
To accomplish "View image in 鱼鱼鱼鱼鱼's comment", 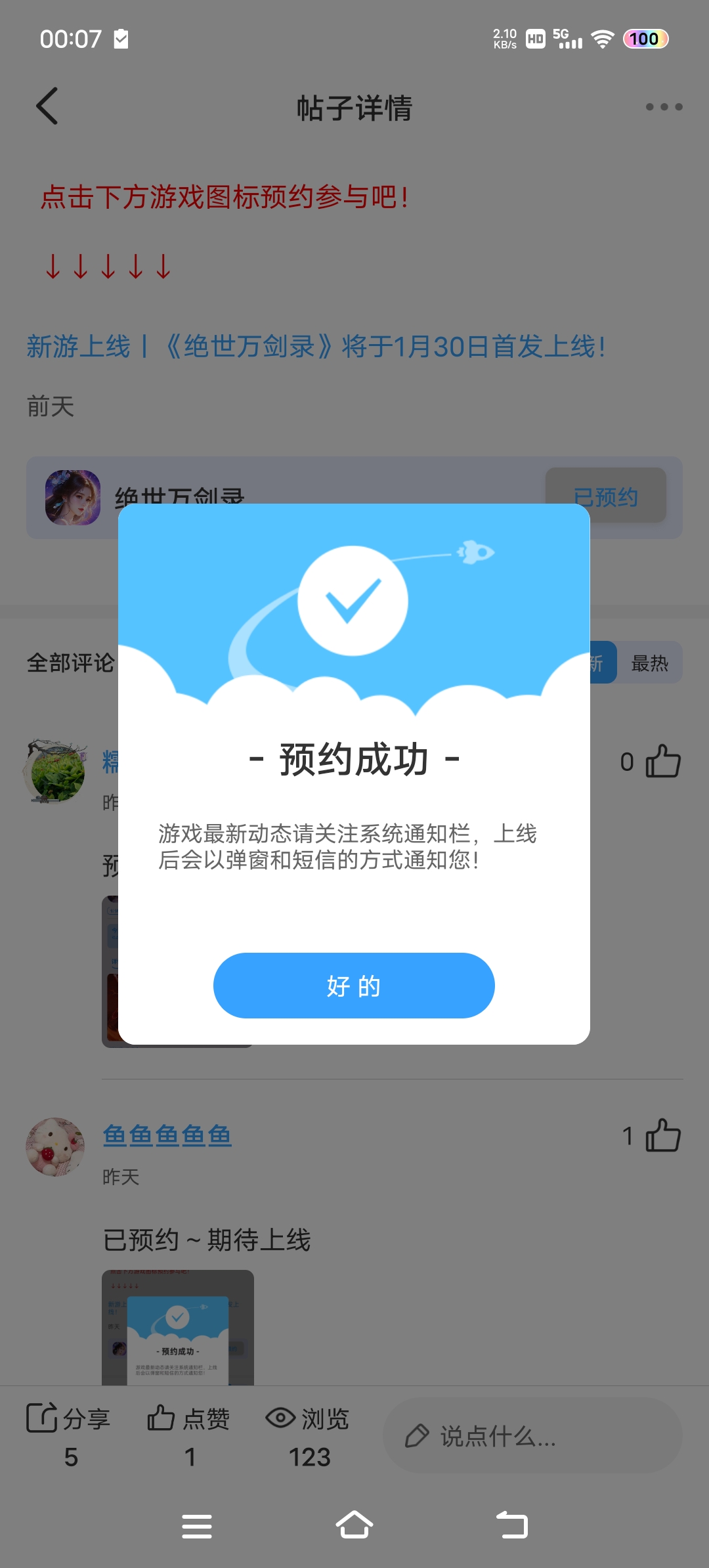I will [x=177, y=1326].
